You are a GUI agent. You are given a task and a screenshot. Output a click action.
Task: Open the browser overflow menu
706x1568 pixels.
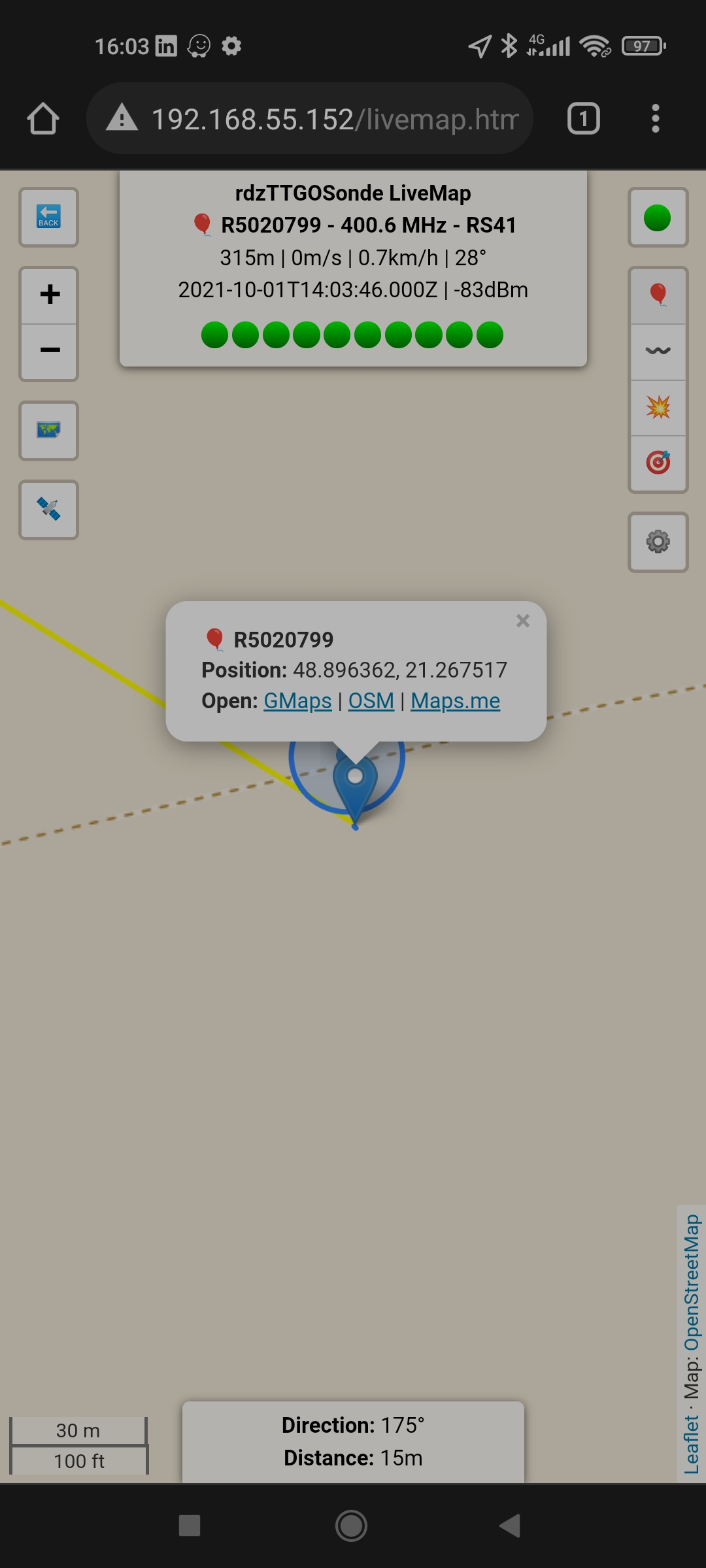[655, 119]
